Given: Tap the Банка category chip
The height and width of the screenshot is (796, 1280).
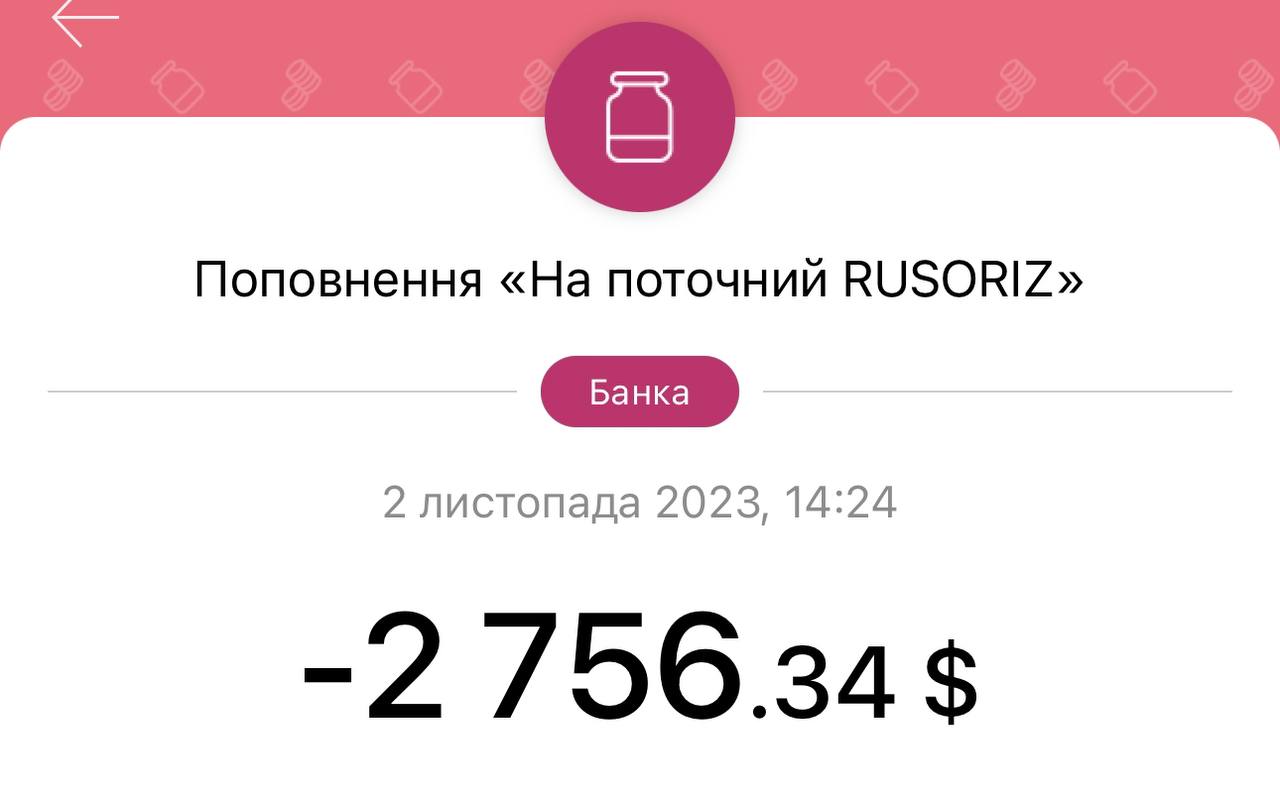Looking at the screenshot, I should 639,392.
